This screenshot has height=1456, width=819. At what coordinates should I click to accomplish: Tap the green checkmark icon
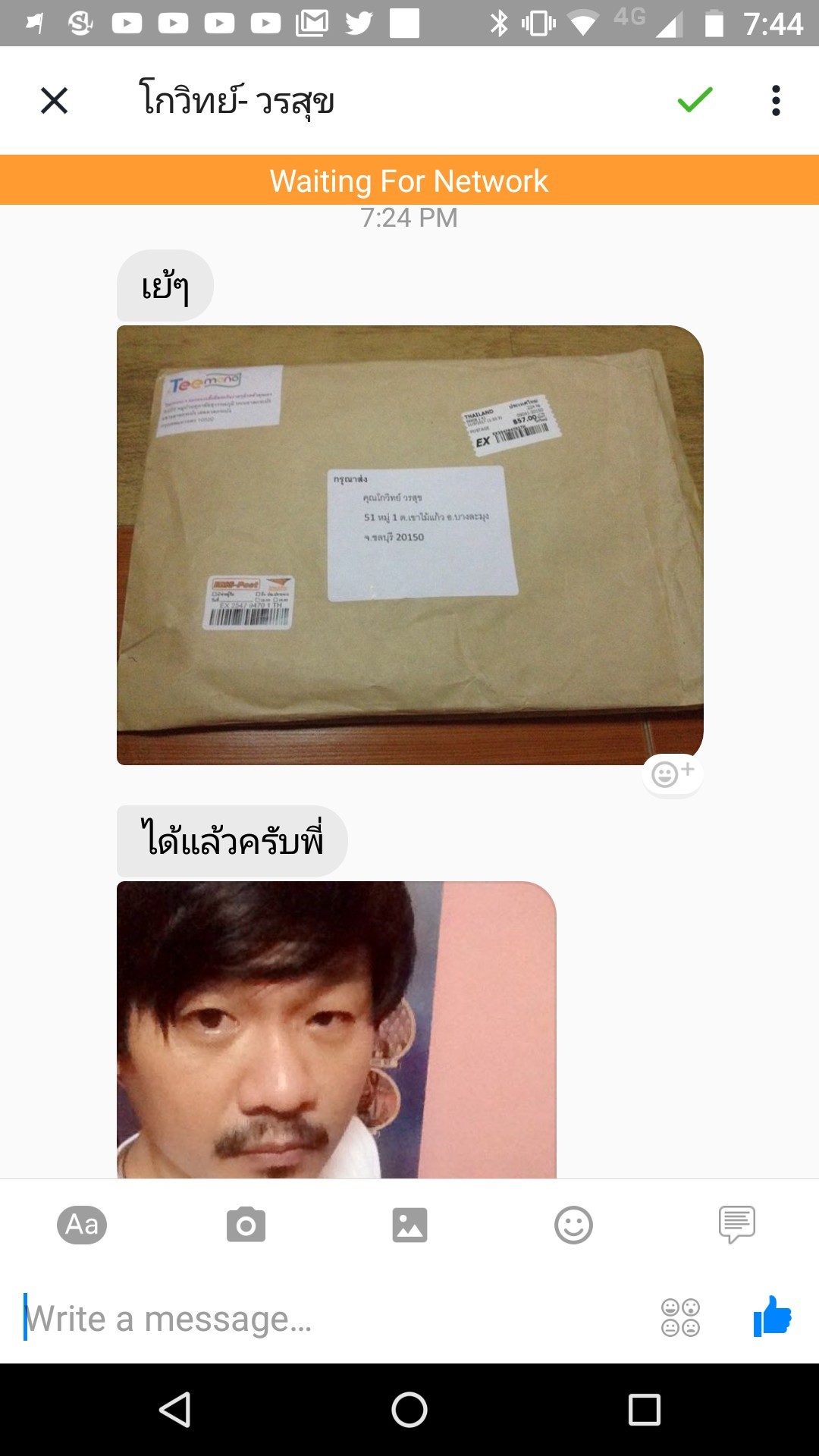695,100
